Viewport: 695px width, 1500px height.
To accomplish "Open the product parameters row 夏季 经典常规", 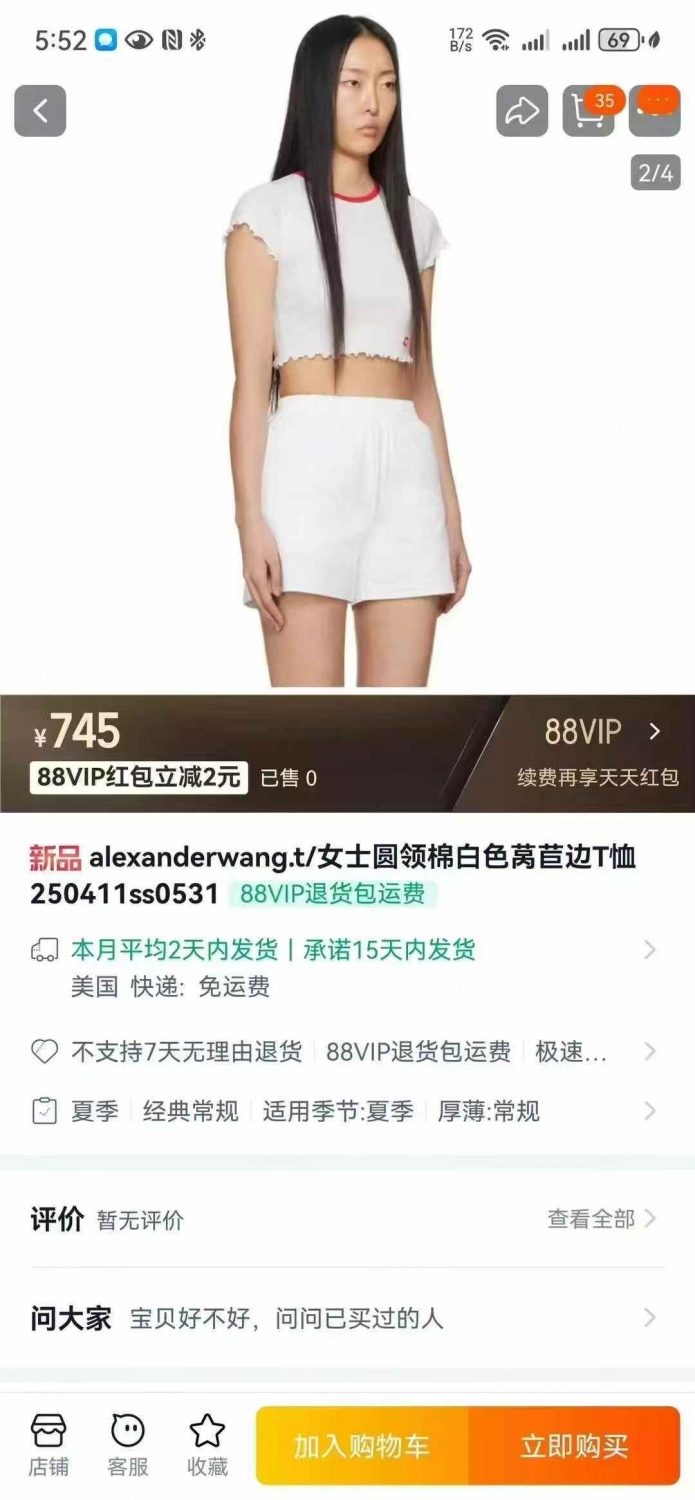I will [347, 1111].
